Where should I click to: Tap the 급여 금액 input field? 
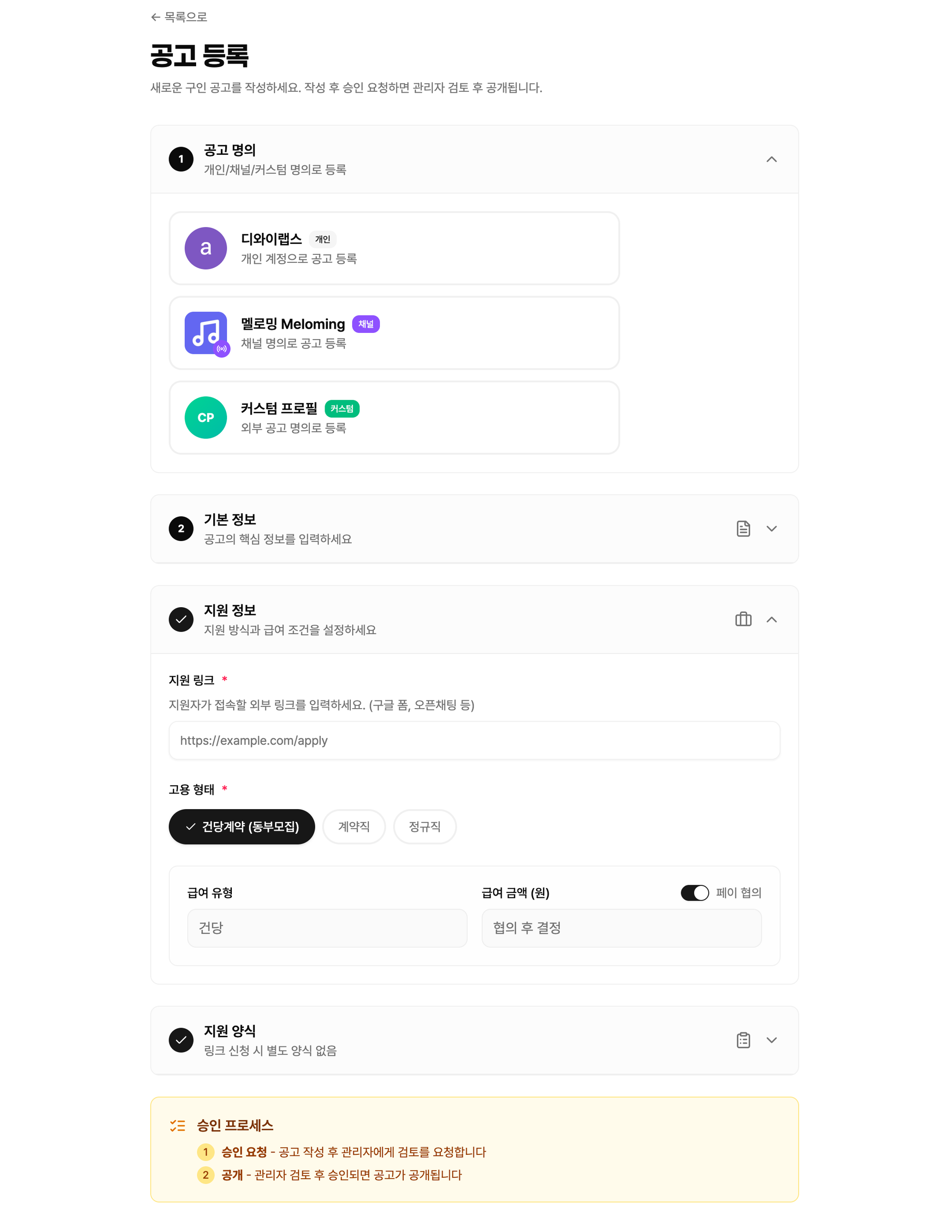(621, 927)
